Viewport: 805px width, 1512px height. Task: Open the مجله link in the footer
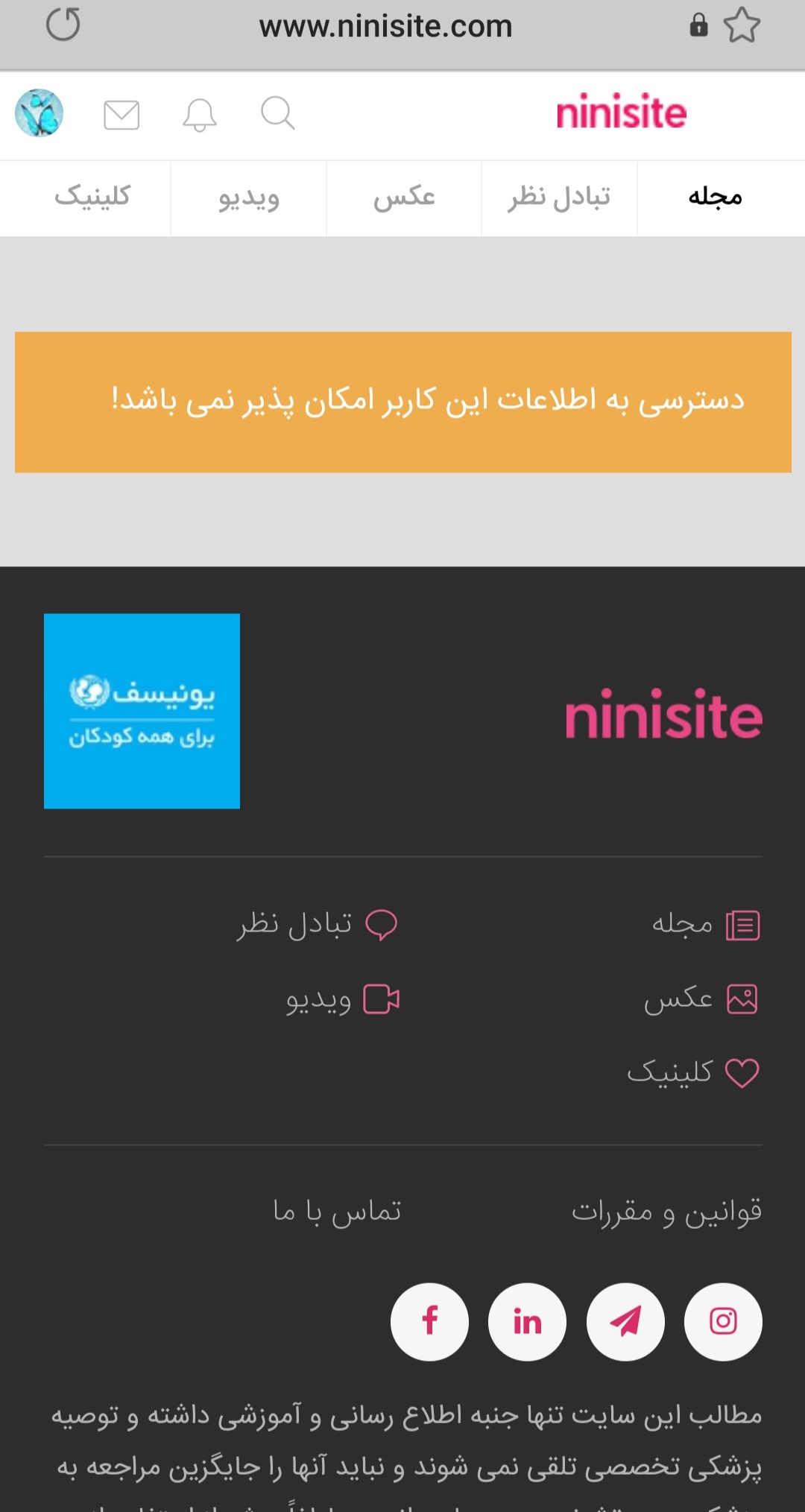704,925
